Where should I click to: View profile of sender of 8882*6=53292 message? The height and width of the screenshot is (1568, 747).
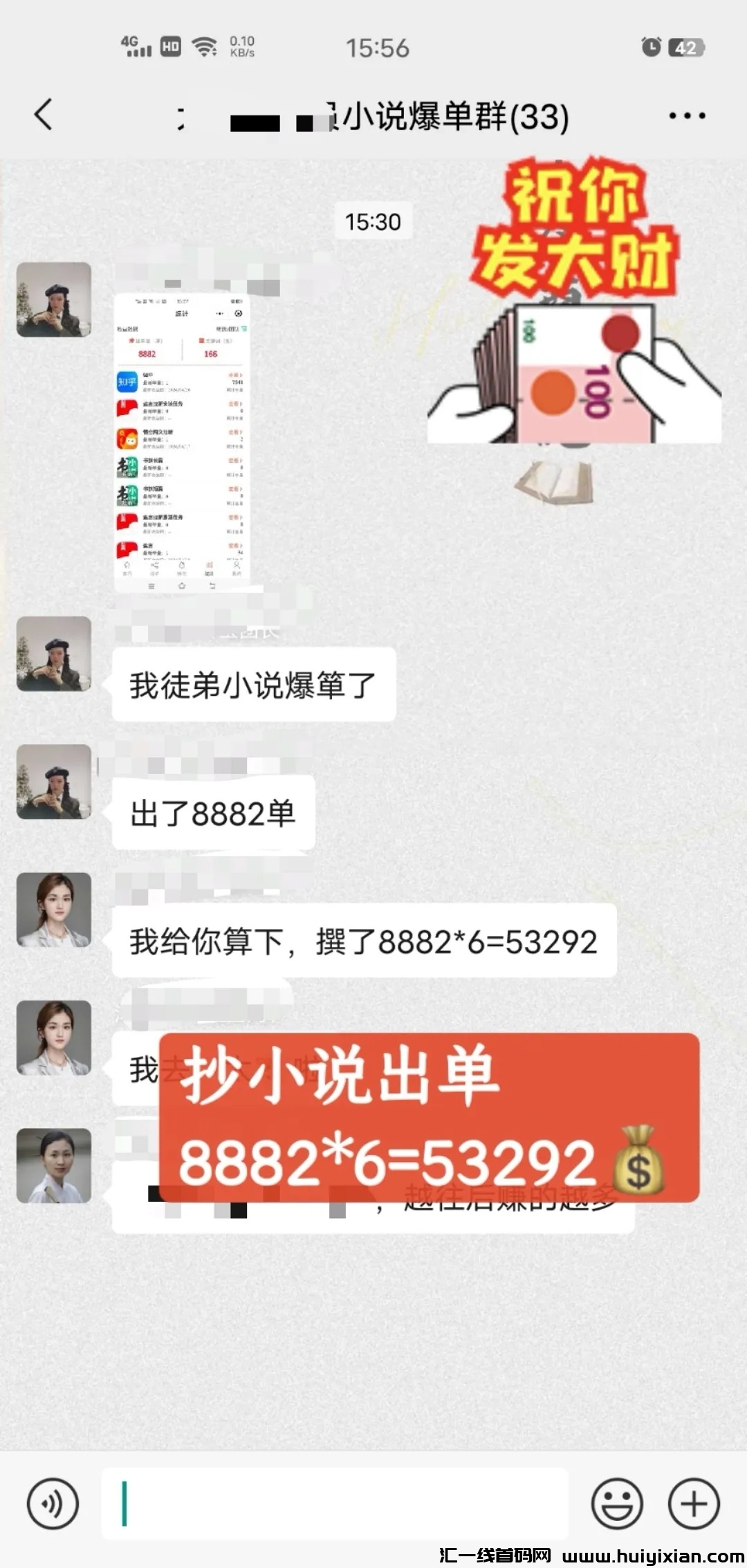(54, 910)
